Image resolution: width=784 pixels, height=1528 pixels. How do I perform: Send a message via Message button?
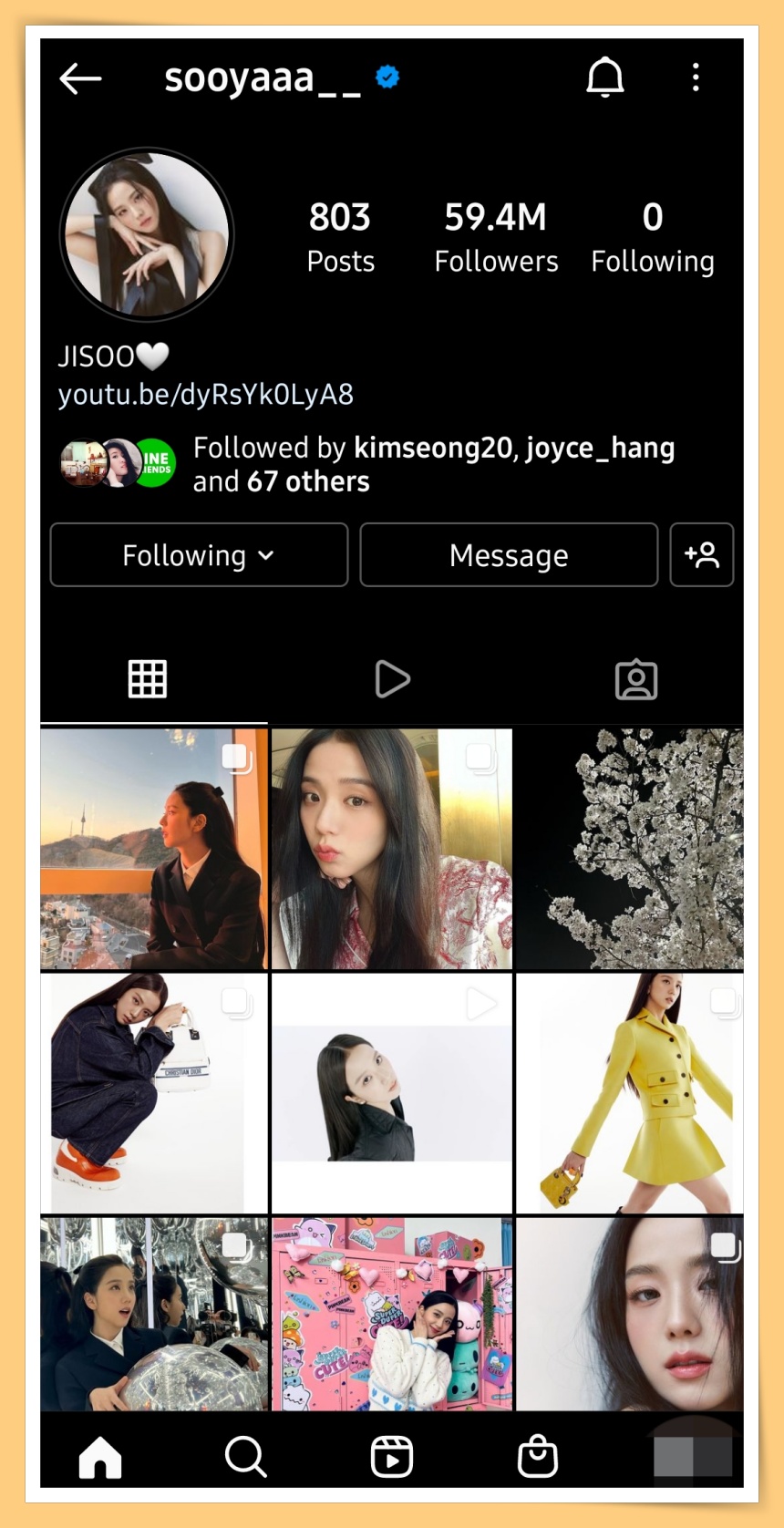509,554
